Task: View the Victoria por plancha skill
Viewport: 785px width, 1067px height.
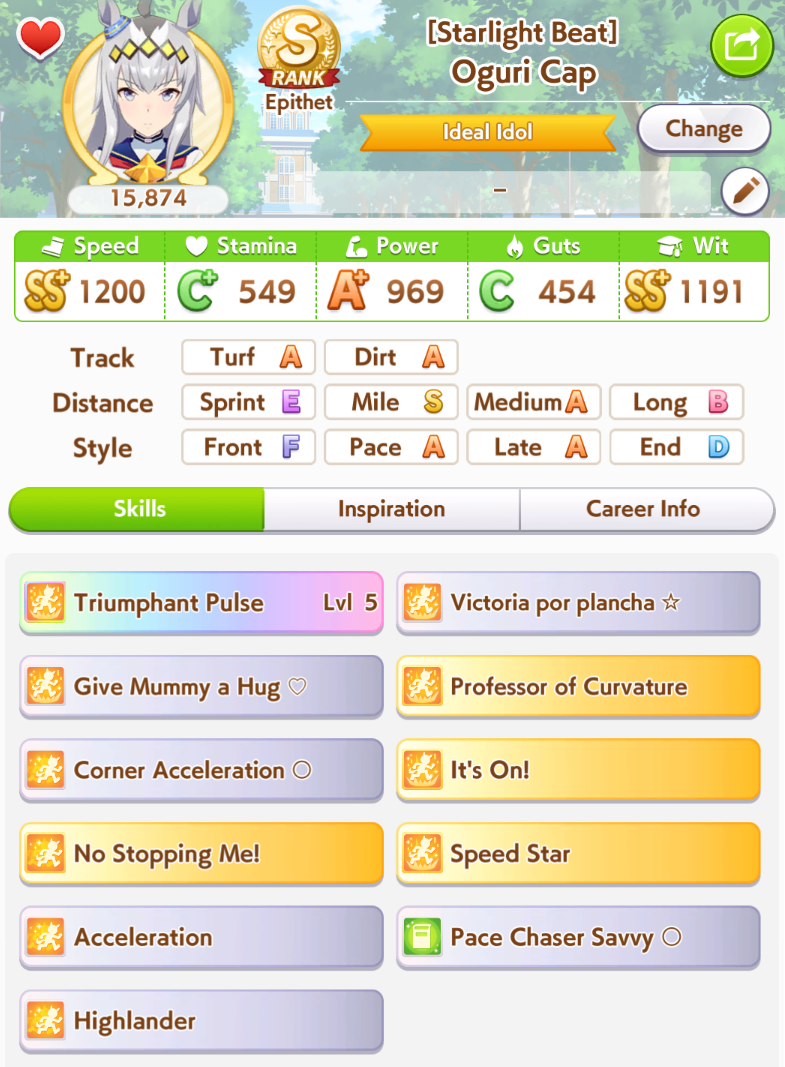Action: coord(578,603)
